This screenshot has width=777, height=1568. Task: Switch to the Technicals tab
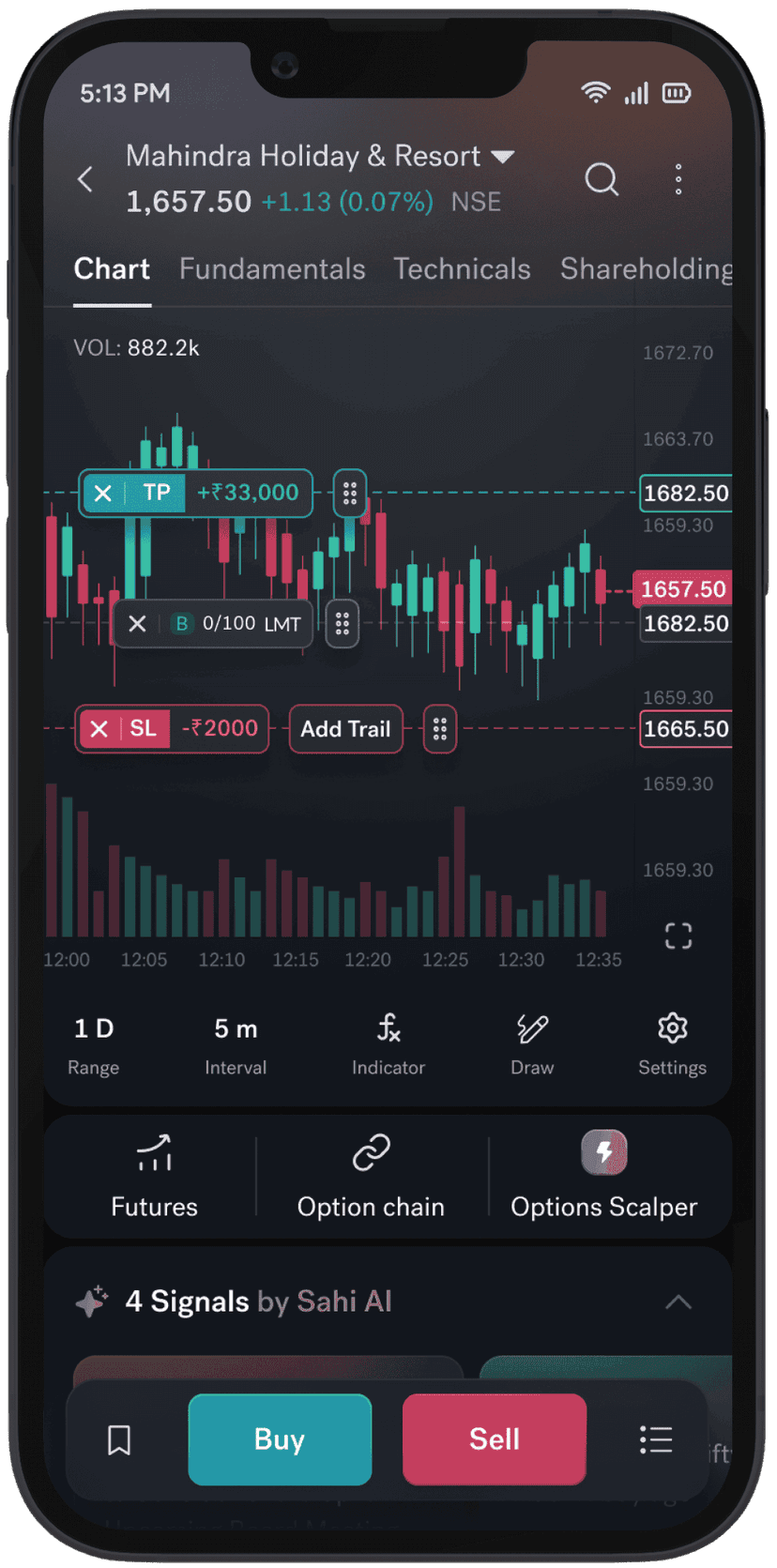[462, 269]
